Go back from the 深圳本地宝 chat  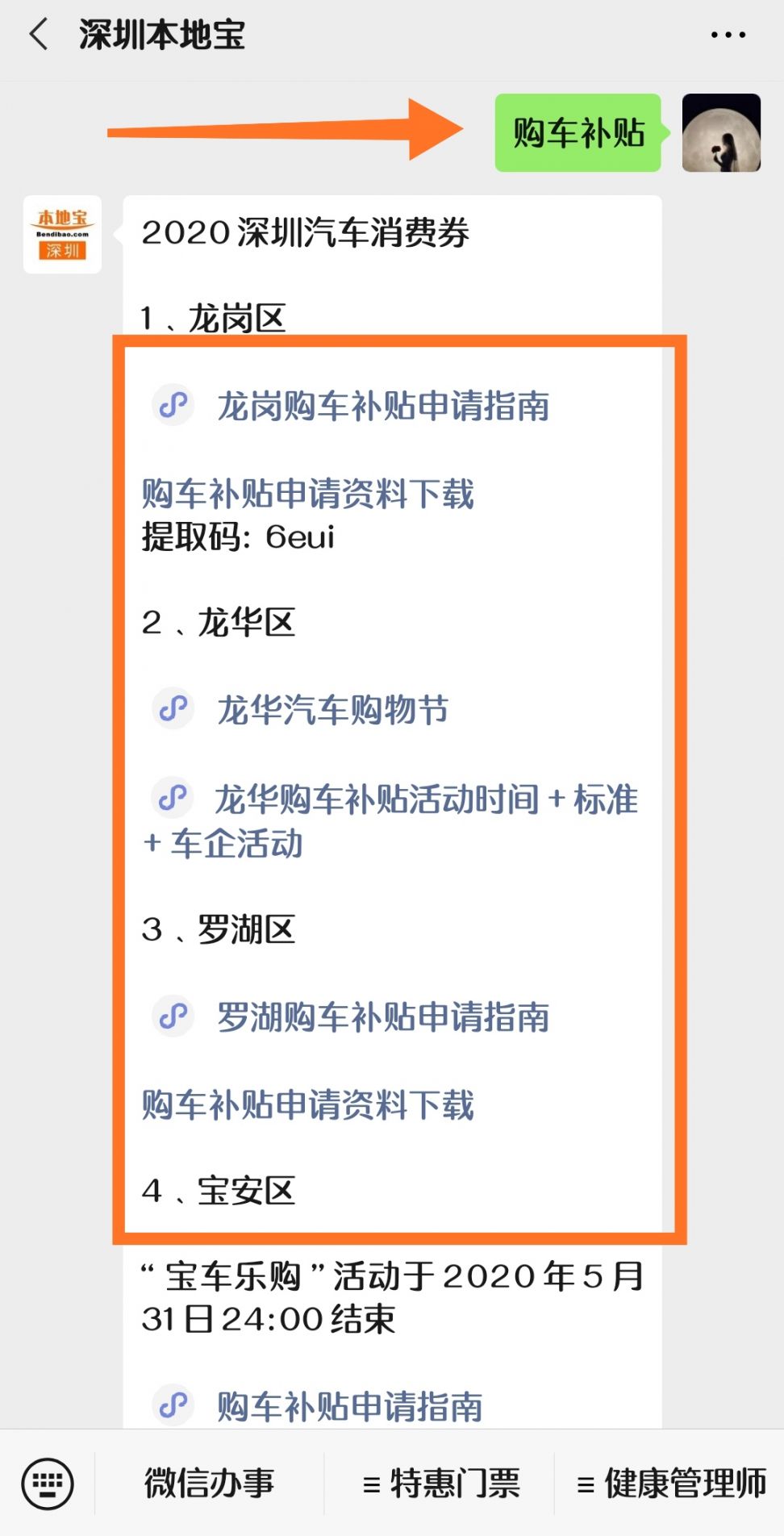click(38, 35)
